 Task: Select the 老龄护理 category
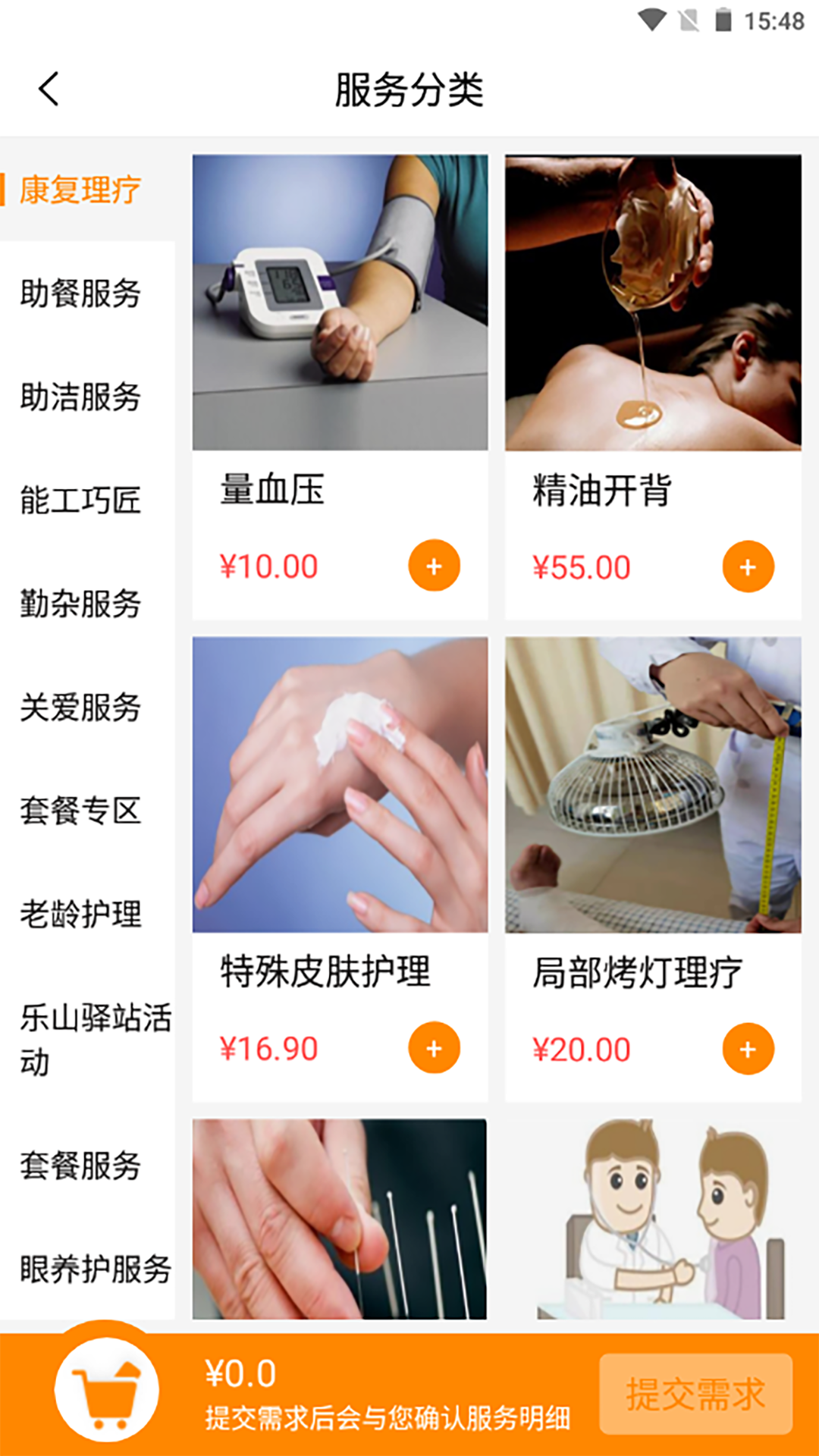tap(80, 914)
